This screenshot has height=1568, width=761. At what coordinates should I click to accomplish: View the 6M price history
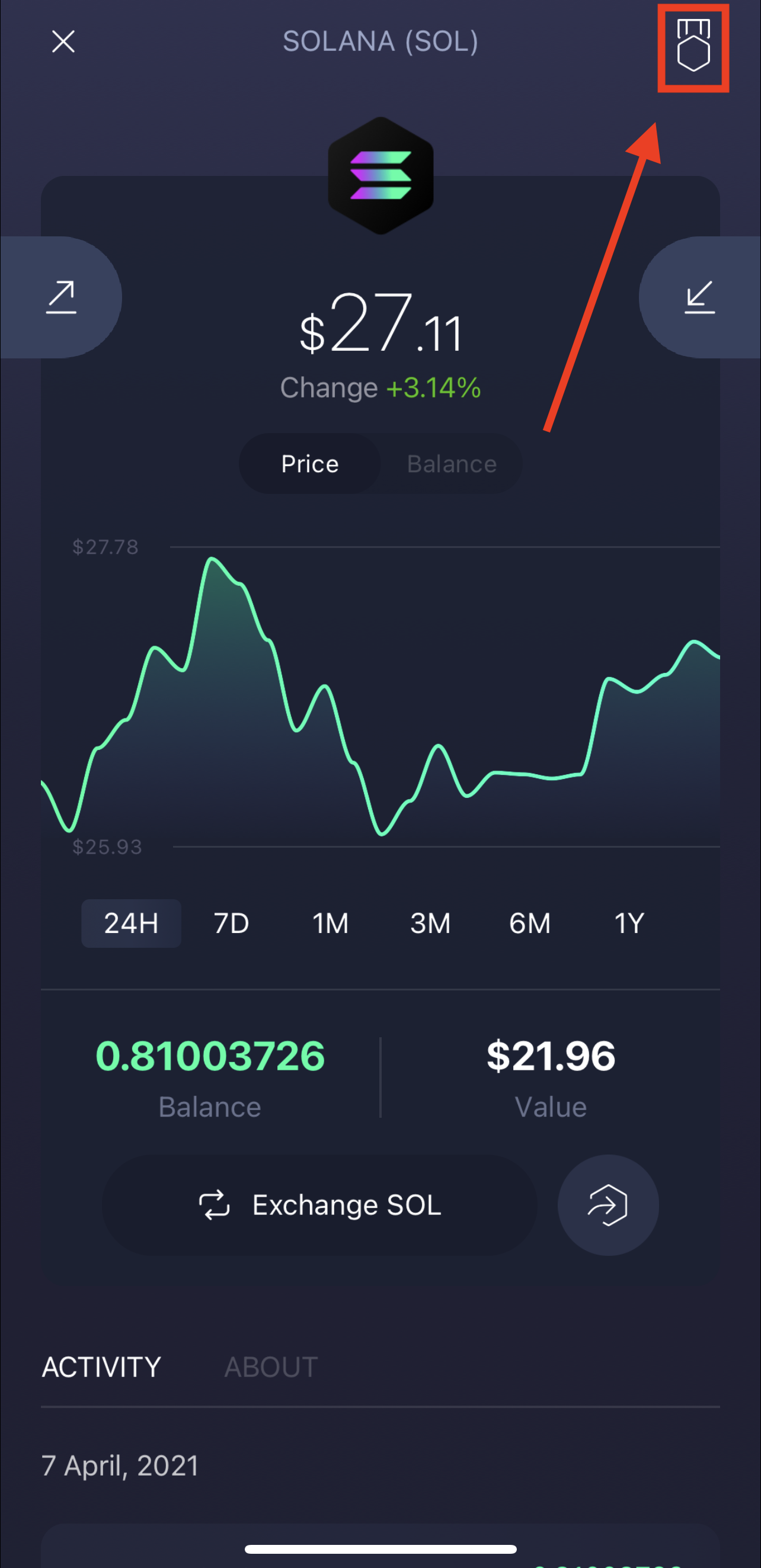tap(530, 924)
